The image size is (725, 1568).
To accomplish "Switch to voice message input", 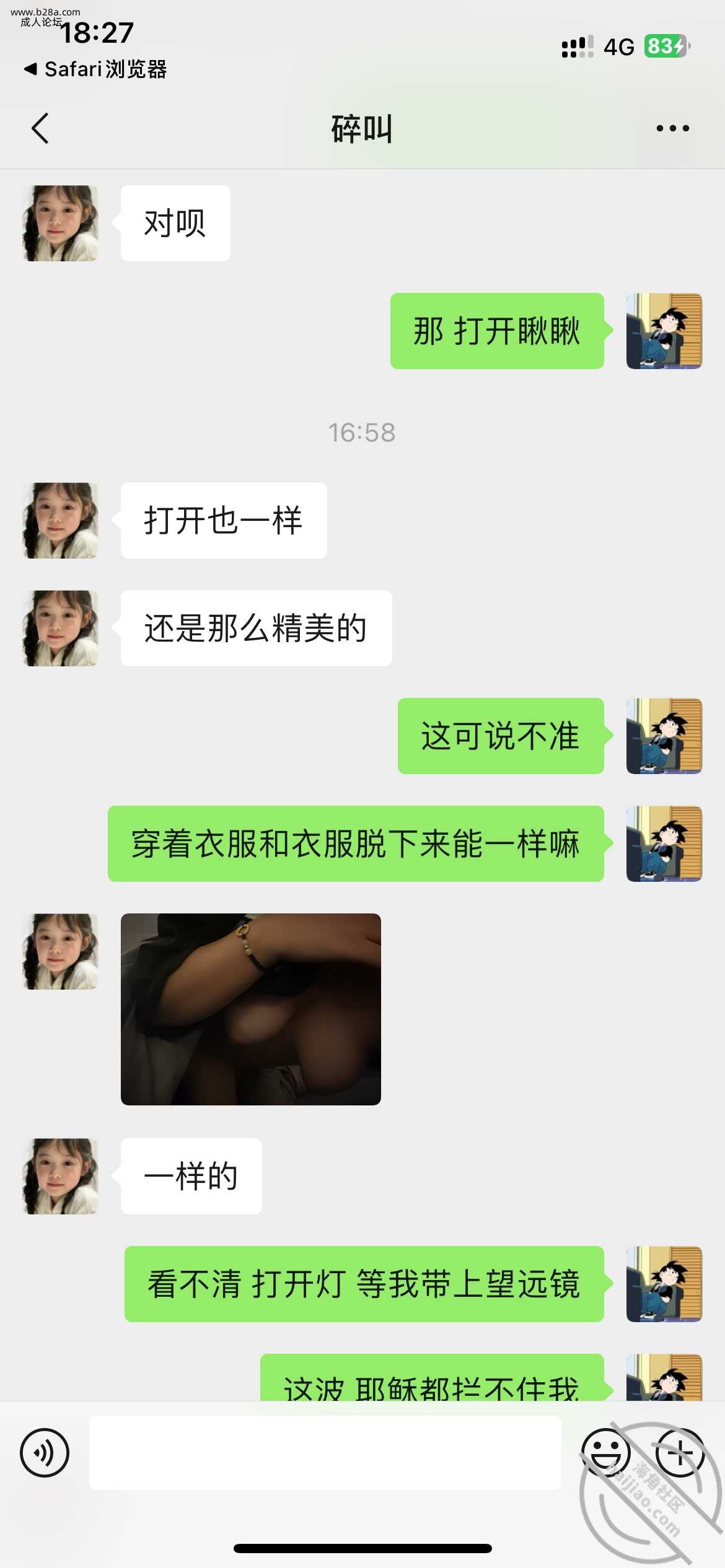I will coord(45,1453).
